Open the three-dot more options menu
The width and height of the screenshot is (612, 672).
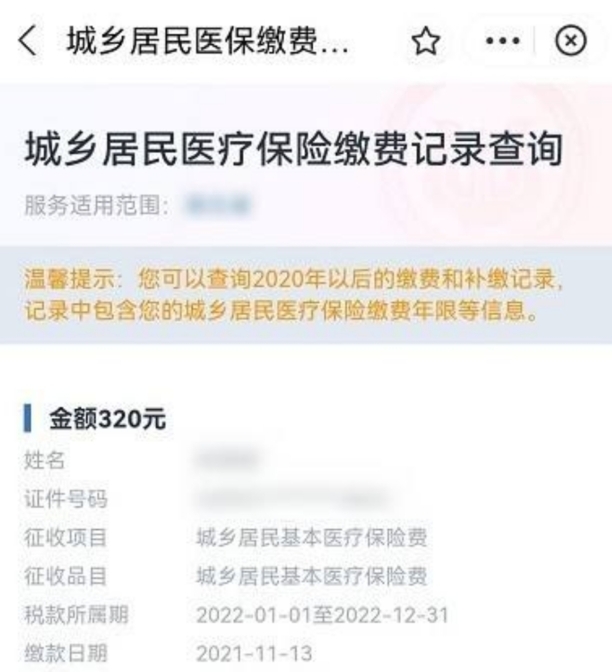[502, 42]
